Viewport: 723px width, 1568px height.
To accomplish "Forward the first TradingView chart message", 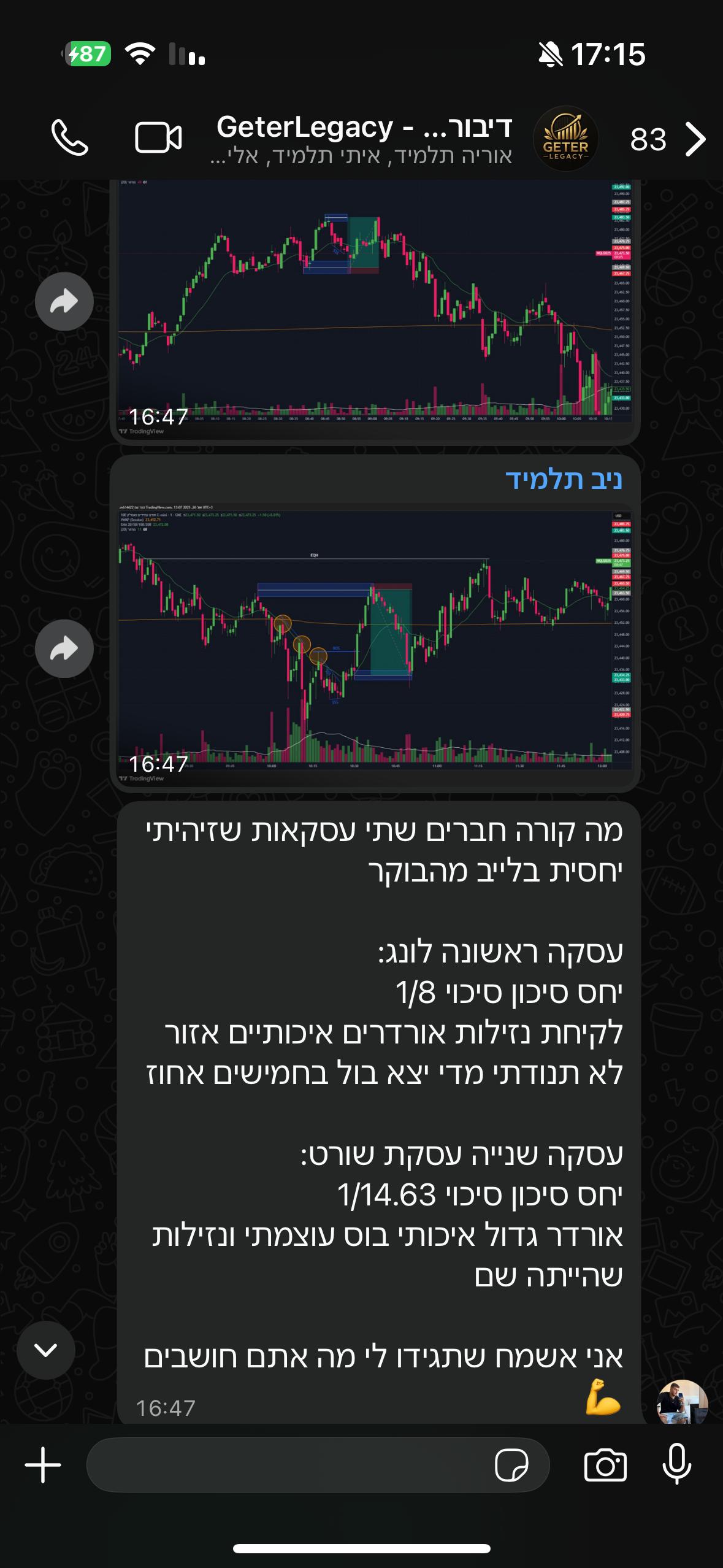I will click(x=64, y=301).
